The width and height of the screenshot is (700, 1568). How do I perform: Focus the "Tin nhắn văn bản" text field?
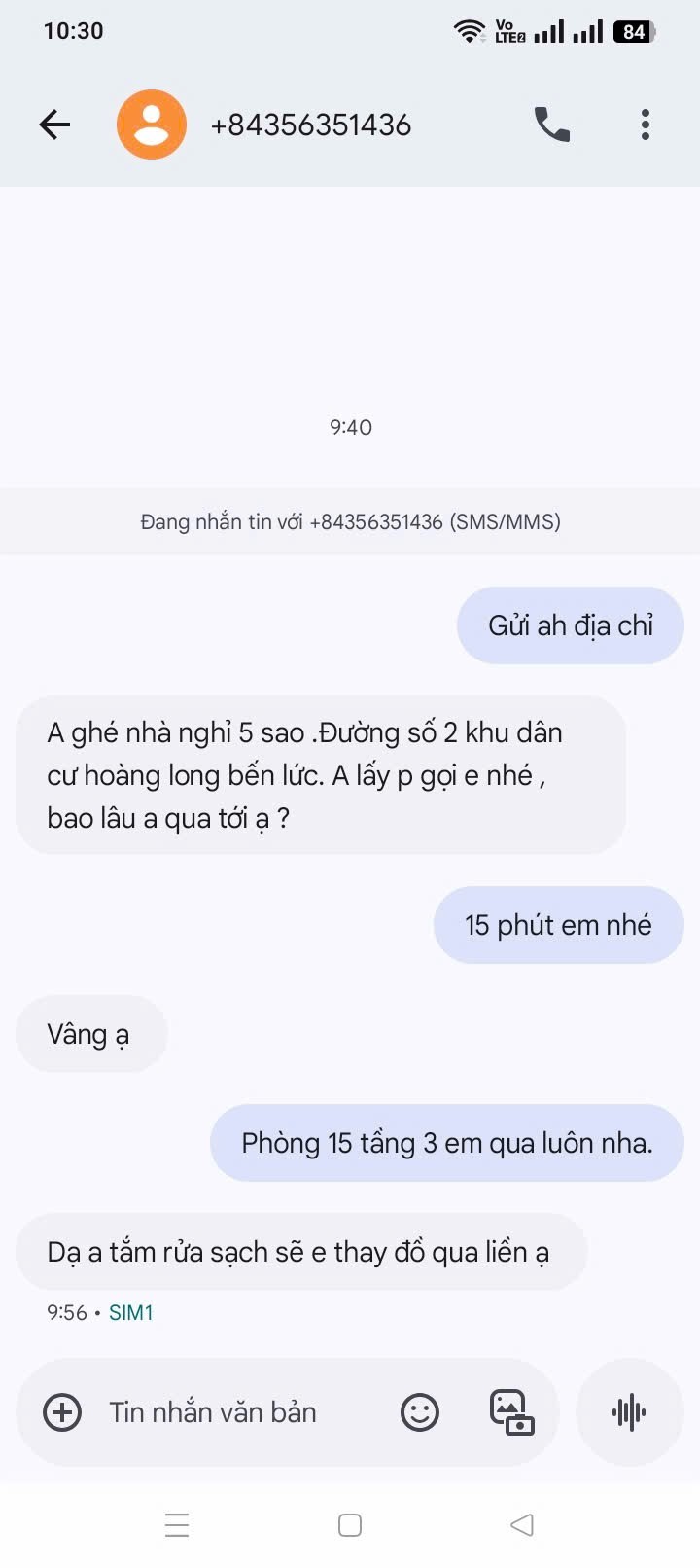coord(233,1412)
